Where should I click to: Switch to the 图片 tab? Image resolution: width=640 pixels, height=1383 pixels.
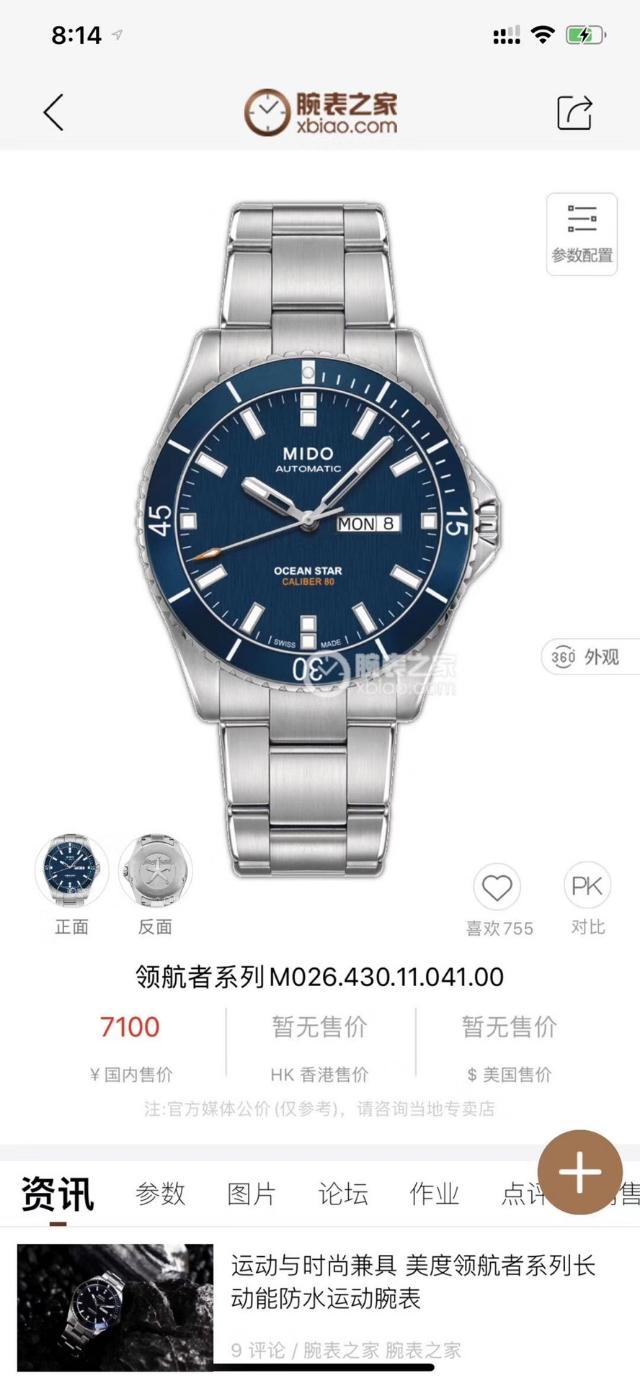(x=251, y=1193)
